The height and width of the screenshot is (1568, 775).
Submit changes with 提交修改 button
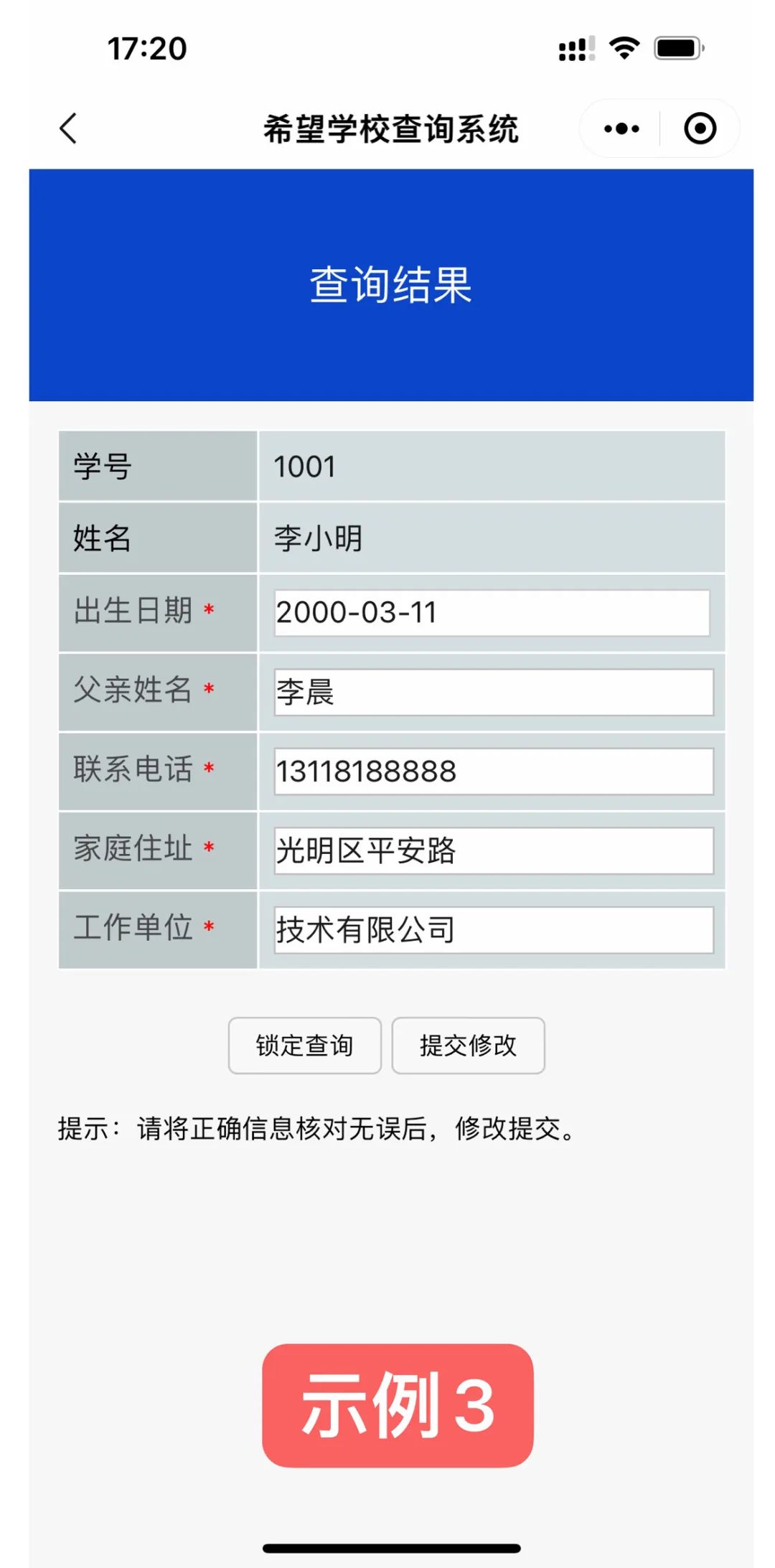[x=468, y=1046]
